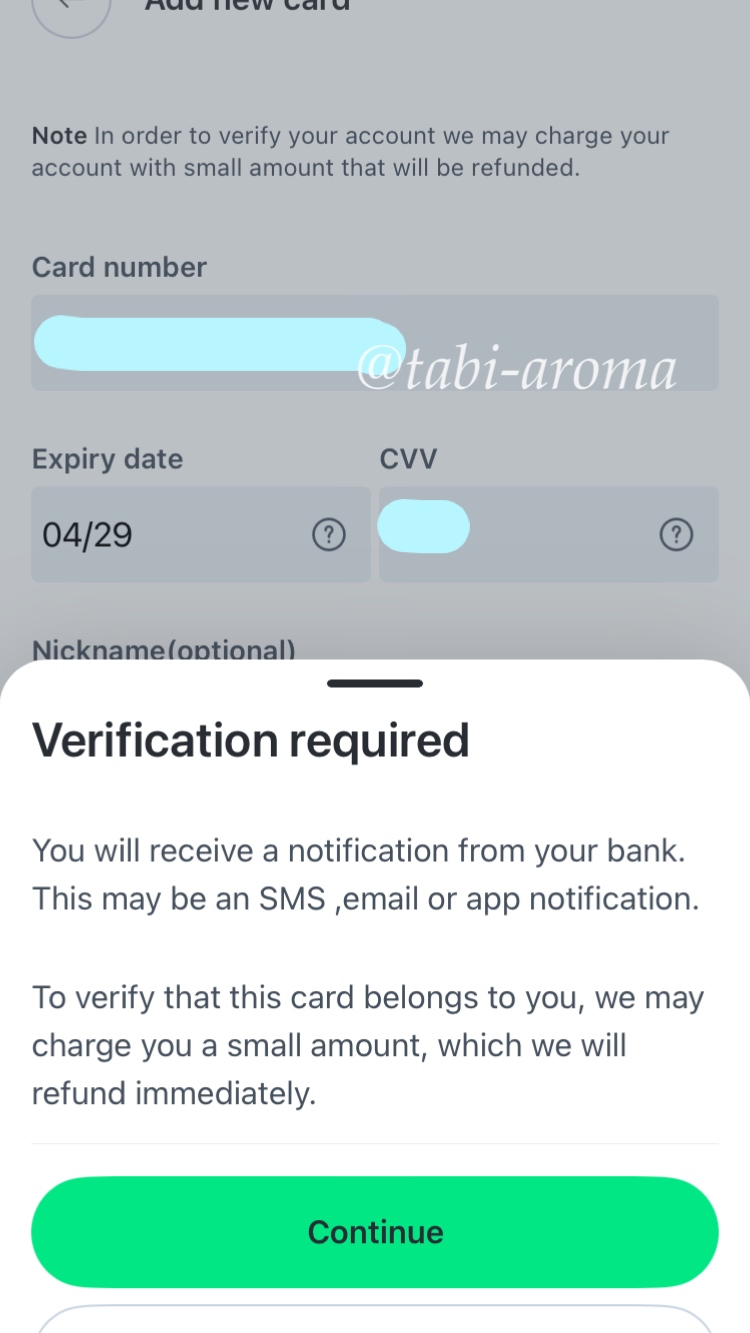Select the CVV input field
The width and height of the screenshot is (750, 1333).
pos(549,535)
